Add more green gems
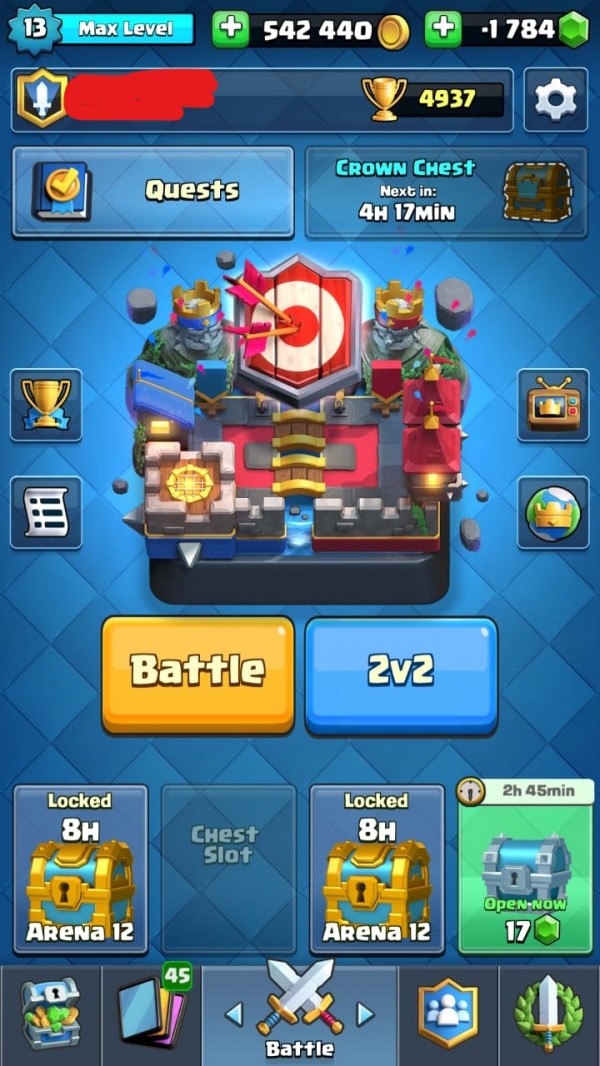 point(443,29)
